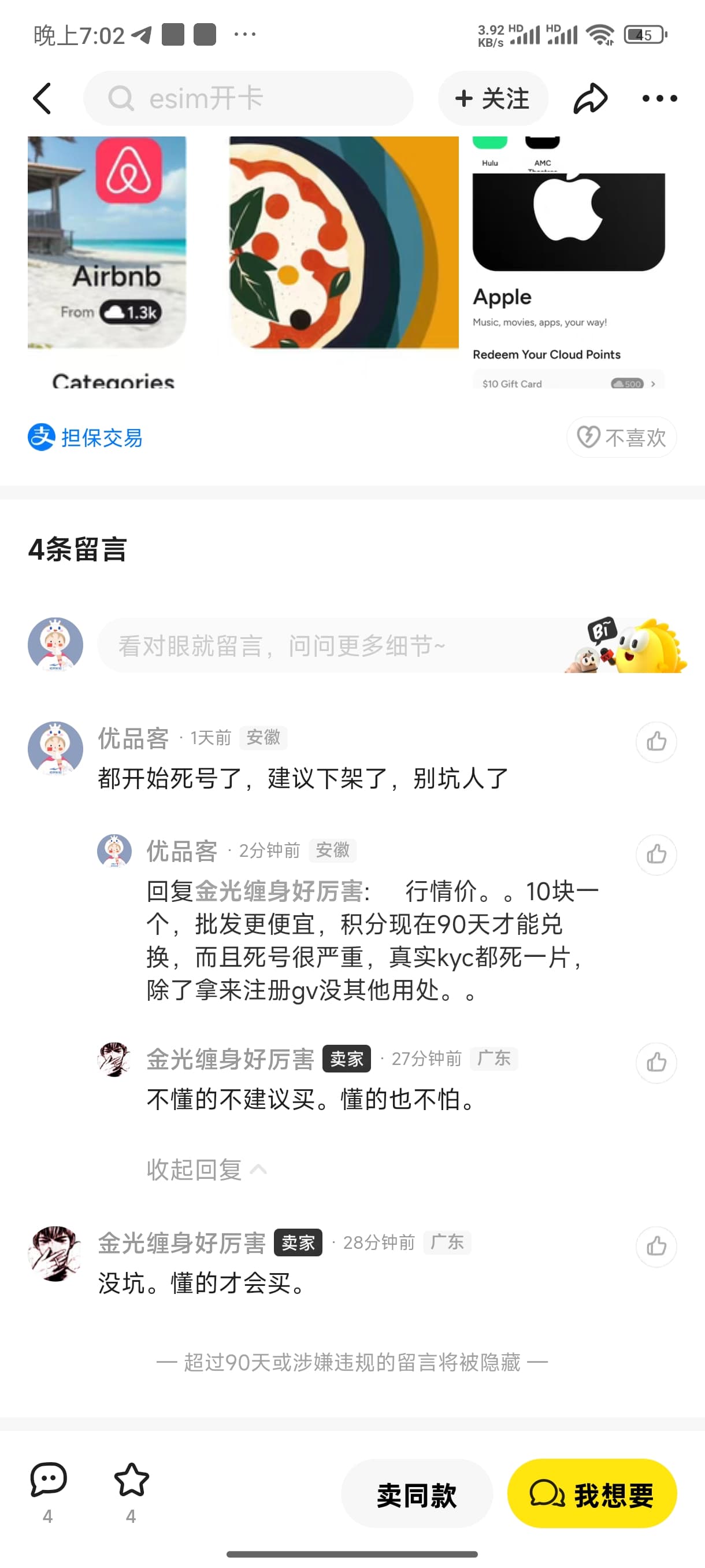The height and width of the screenshot is (1568, 705).
Task: Collapse replies with 收起回复
Action: coord(206,1169)
